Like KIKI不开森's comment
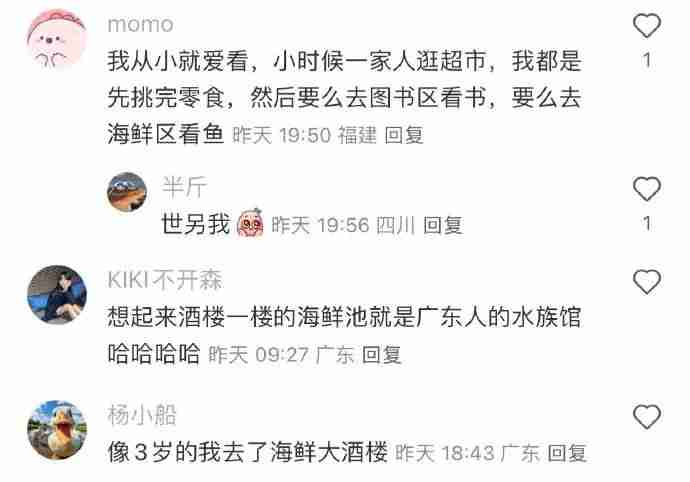 coord(648,281)
